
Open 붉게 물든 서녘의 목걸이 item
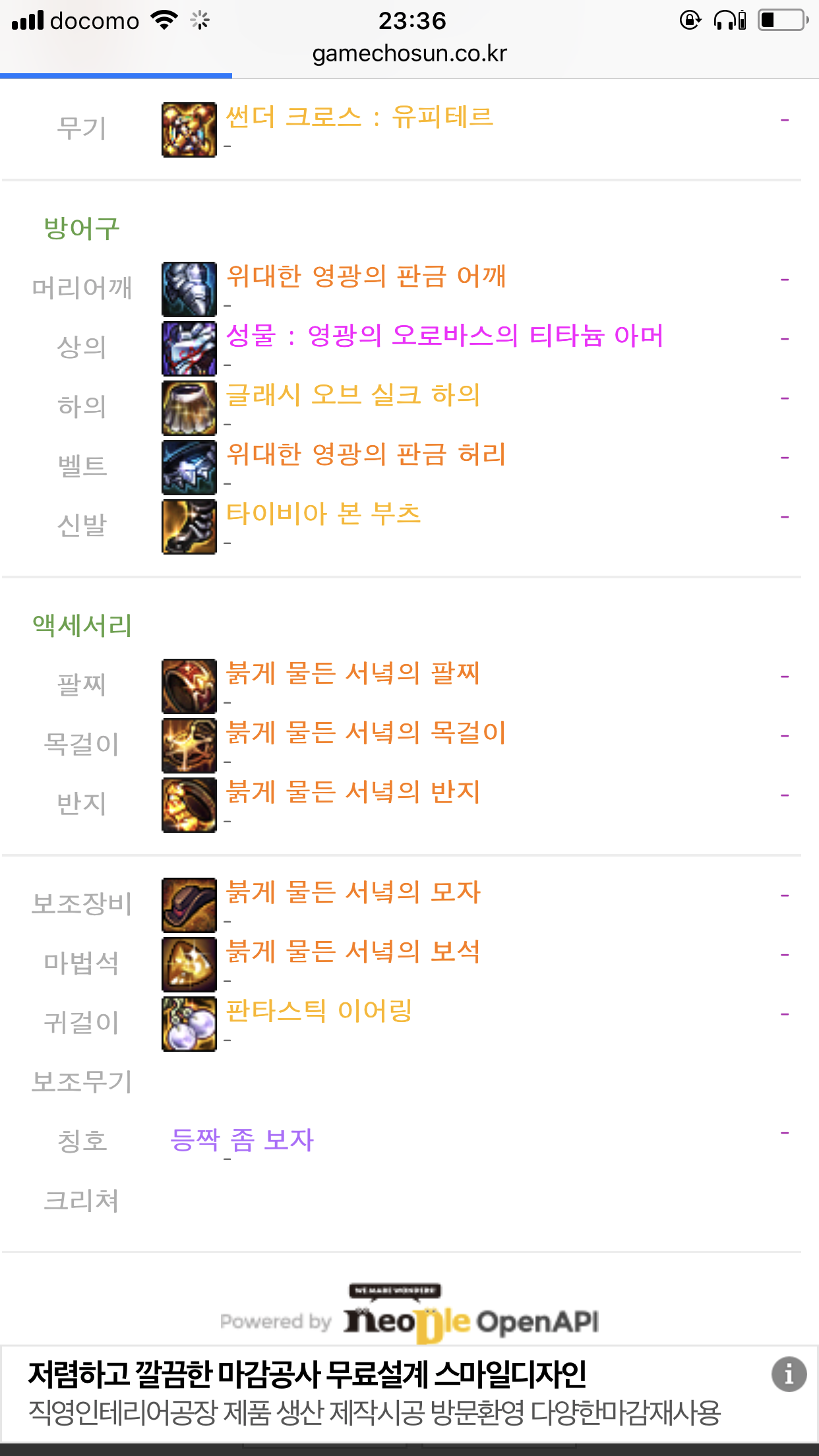(366, 733)
